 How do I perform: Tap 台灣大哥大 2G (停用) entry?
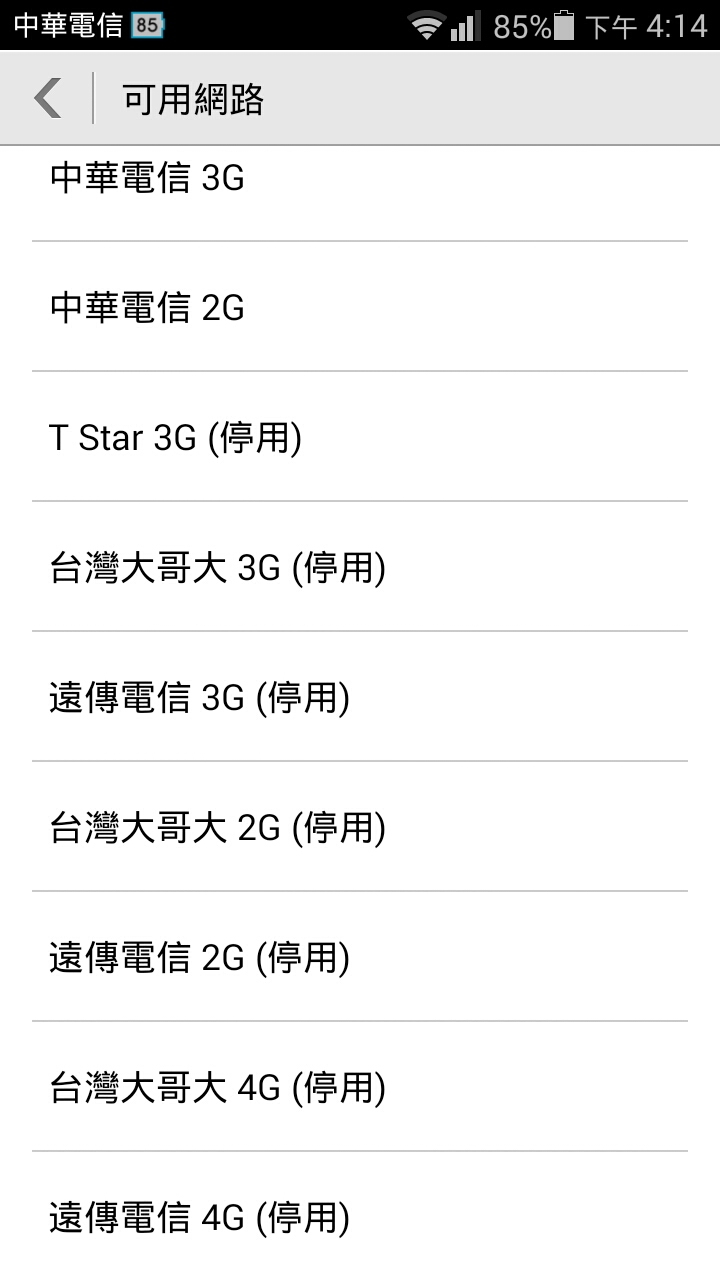tap(360, 828)
